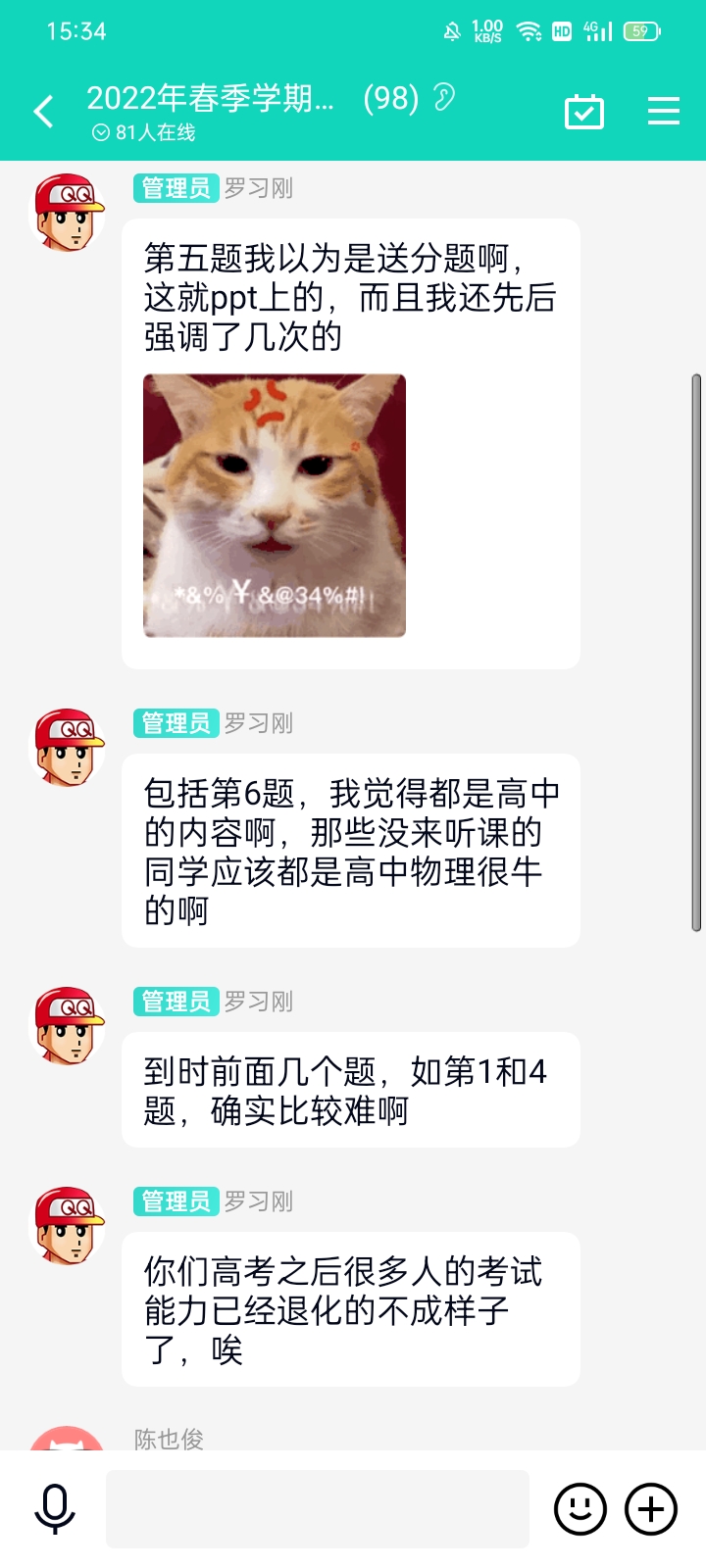Open the group check-in calendar icon
This screenshot has width=706, height=1568.
(x=584, y=112)
